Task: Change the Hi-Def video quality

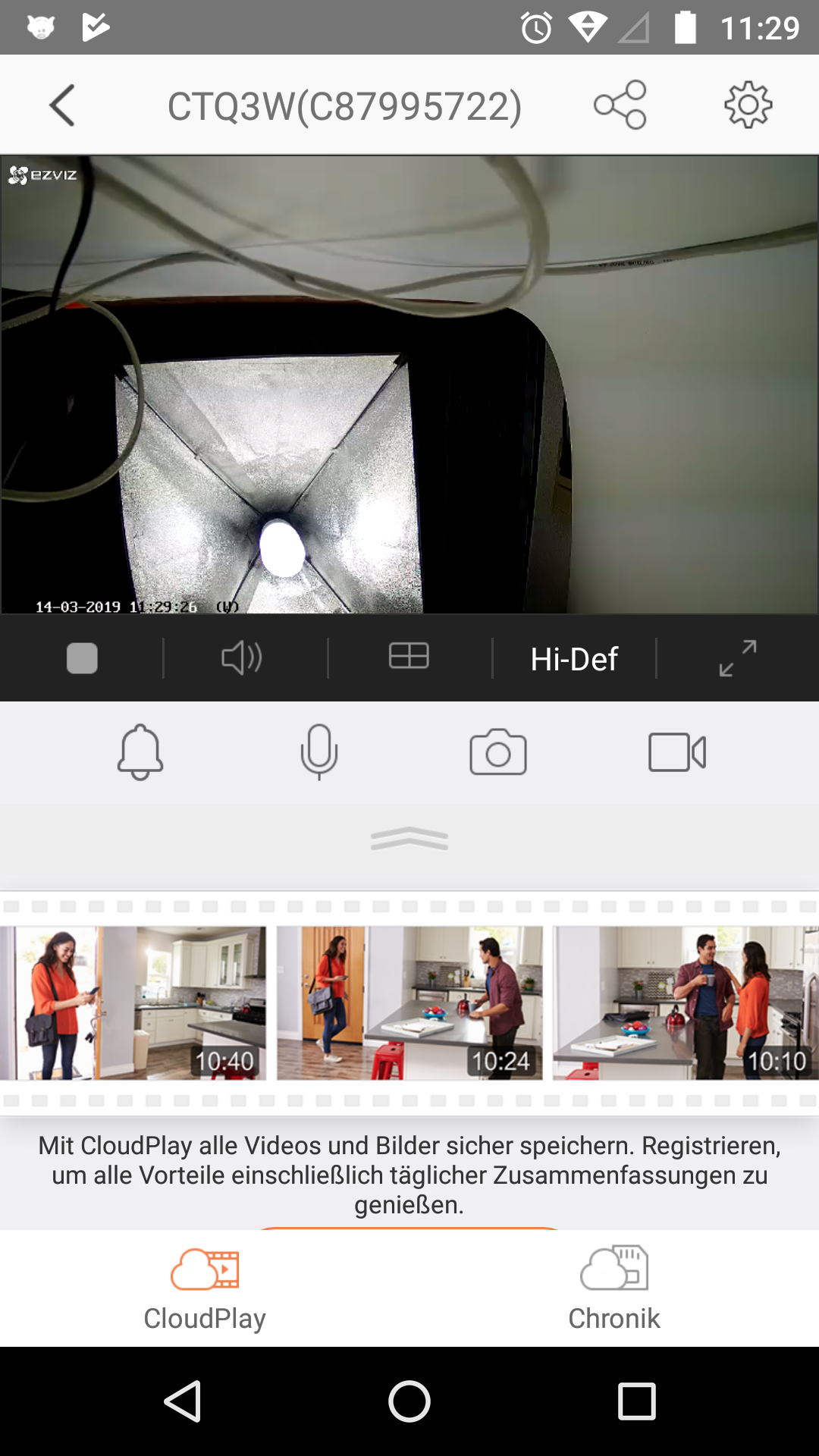Action: point(574,659)
